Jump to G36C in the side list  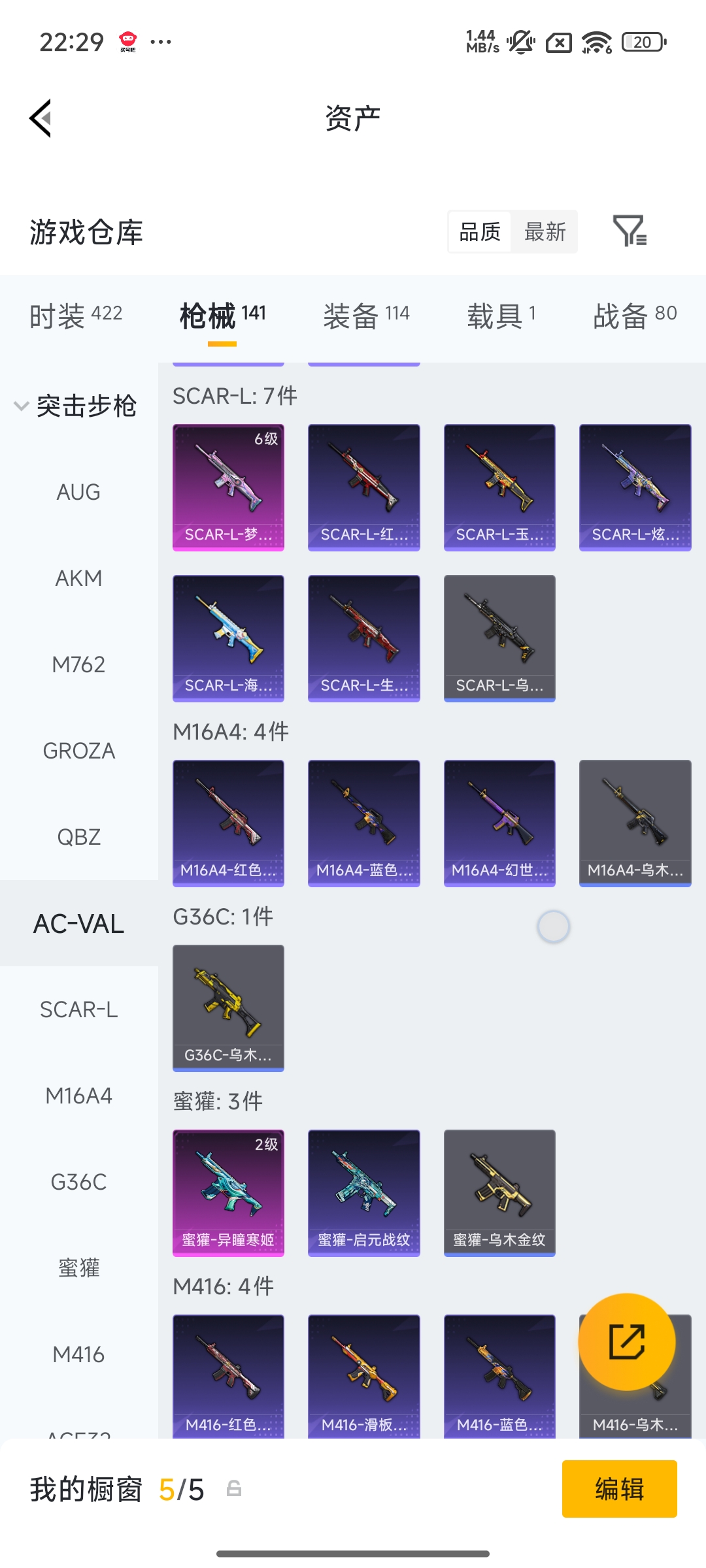tap(78, 1182)
